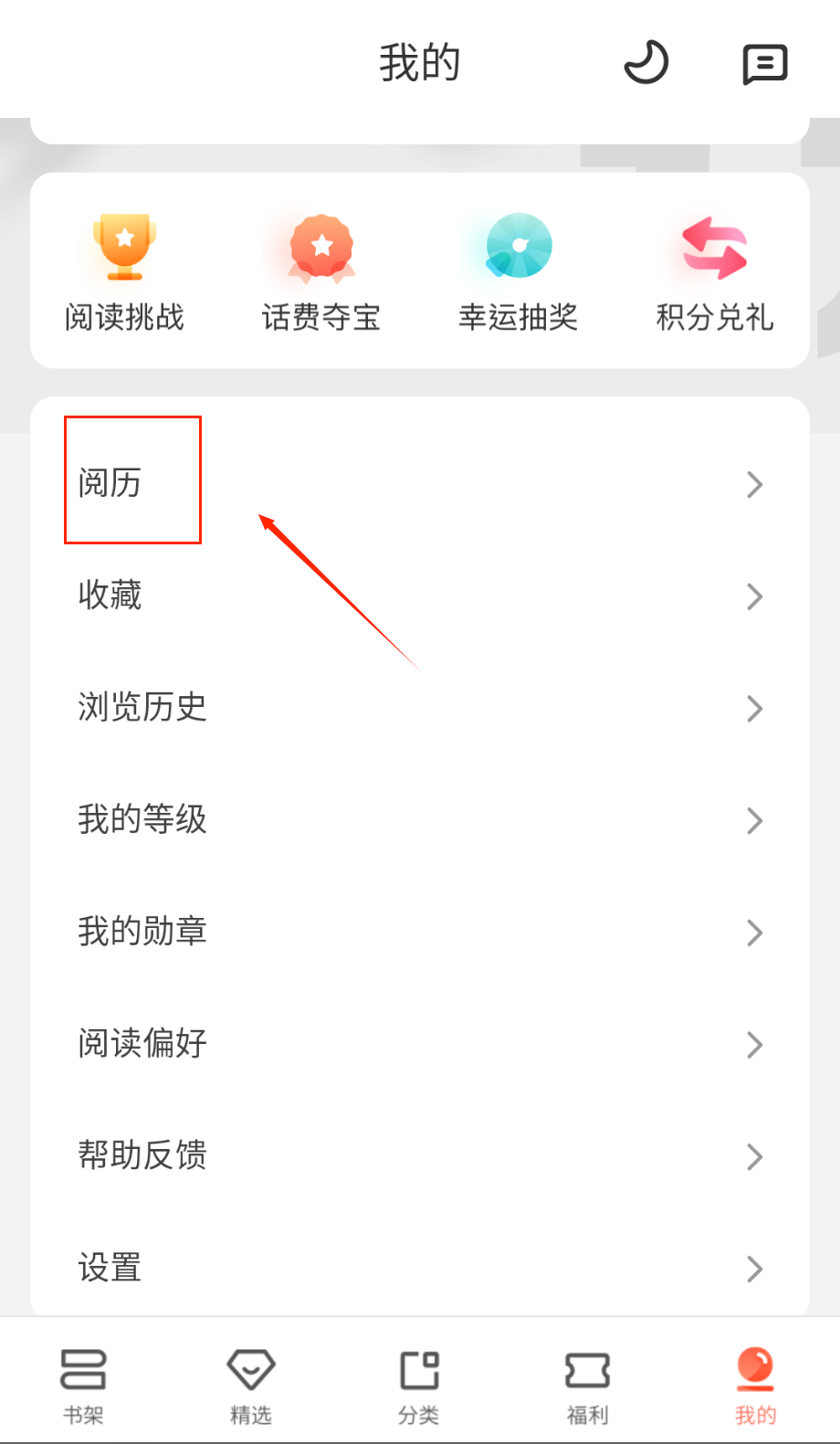Screen dimensions: 840x1444
Task: Open the messages icon
Action: [764, 64]
